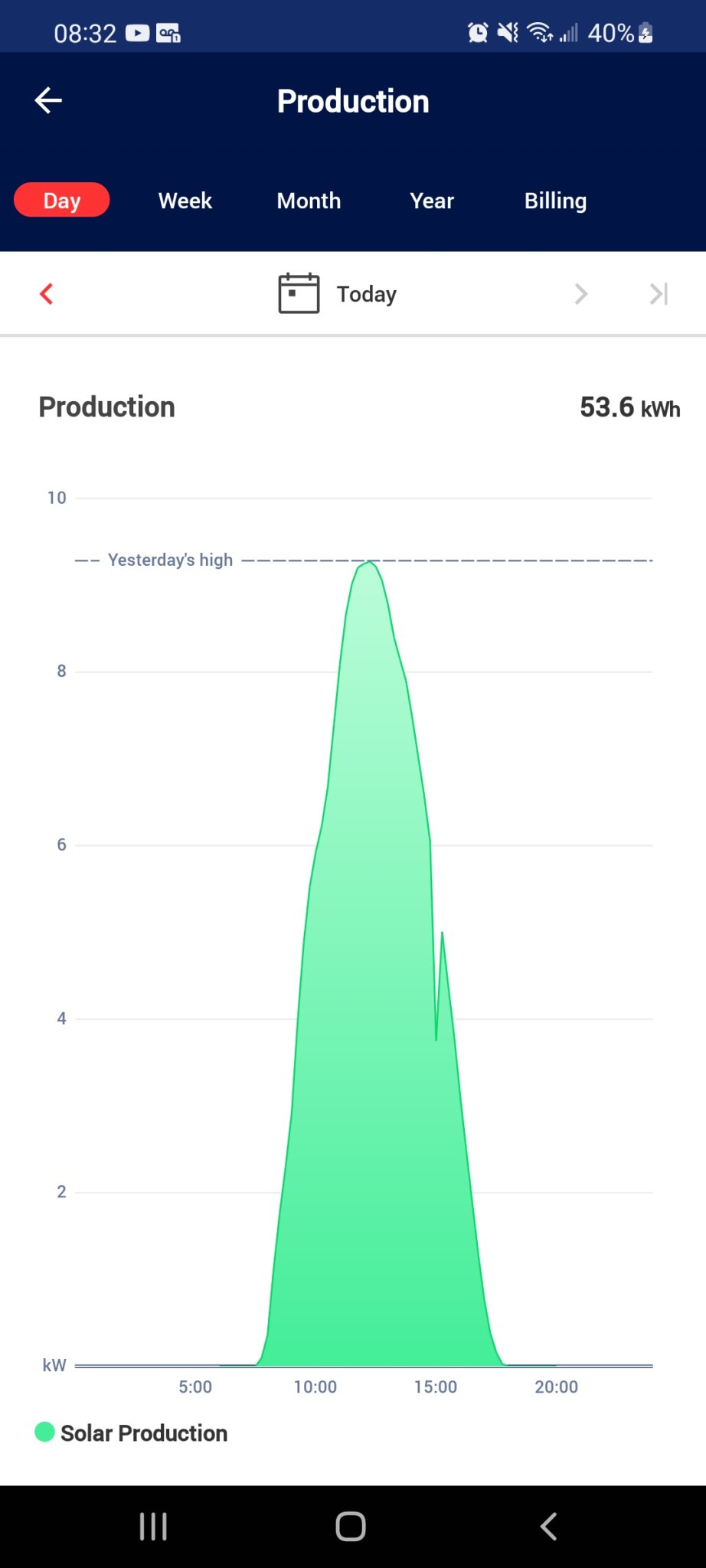Image resolution: width=706 pixels, height=1568 pixels.
Task: Switch to the Year tab
Action: 432,201
